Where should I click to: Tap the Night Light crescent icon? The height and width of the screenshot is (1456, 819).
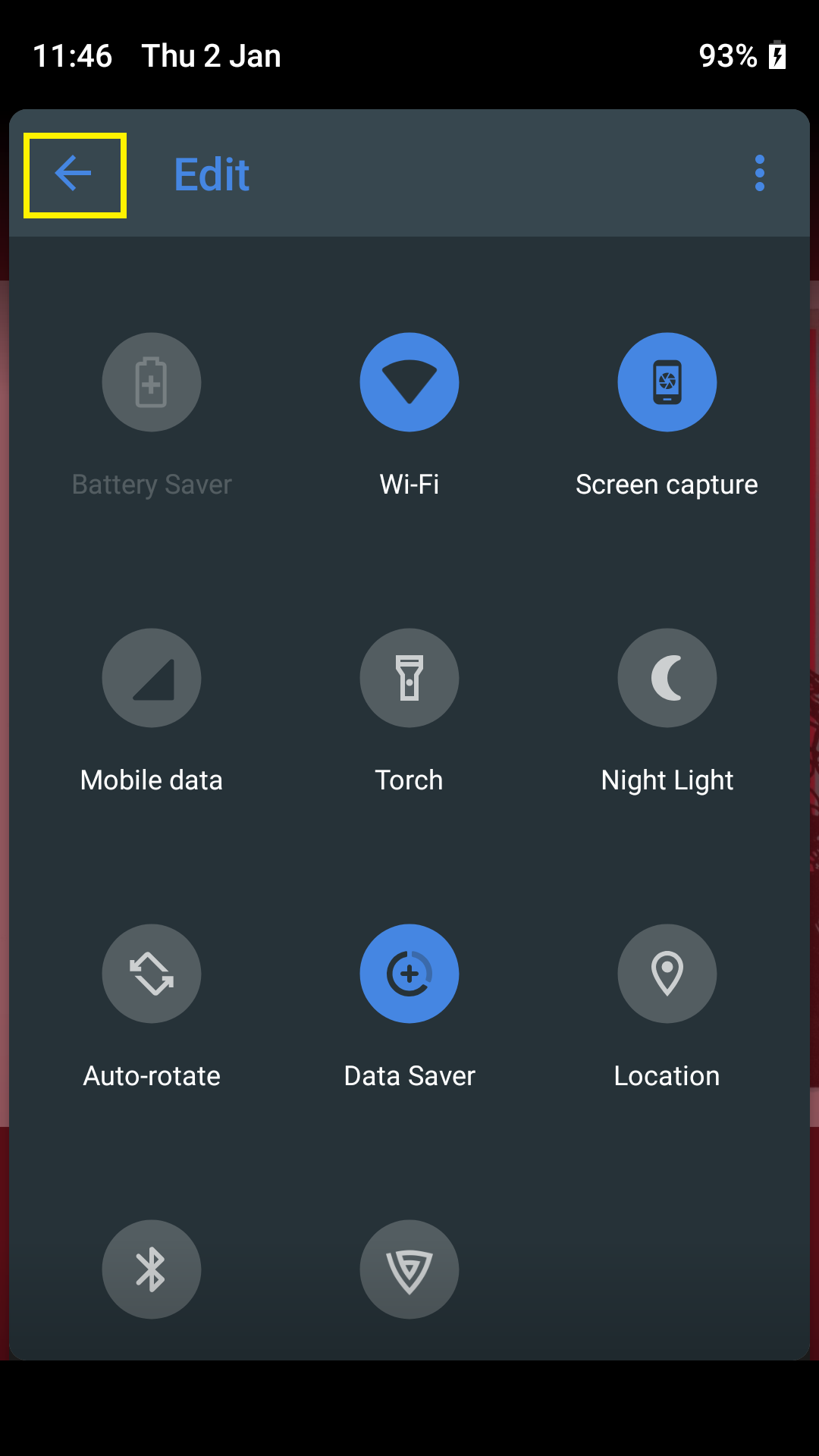click(667, 678)
